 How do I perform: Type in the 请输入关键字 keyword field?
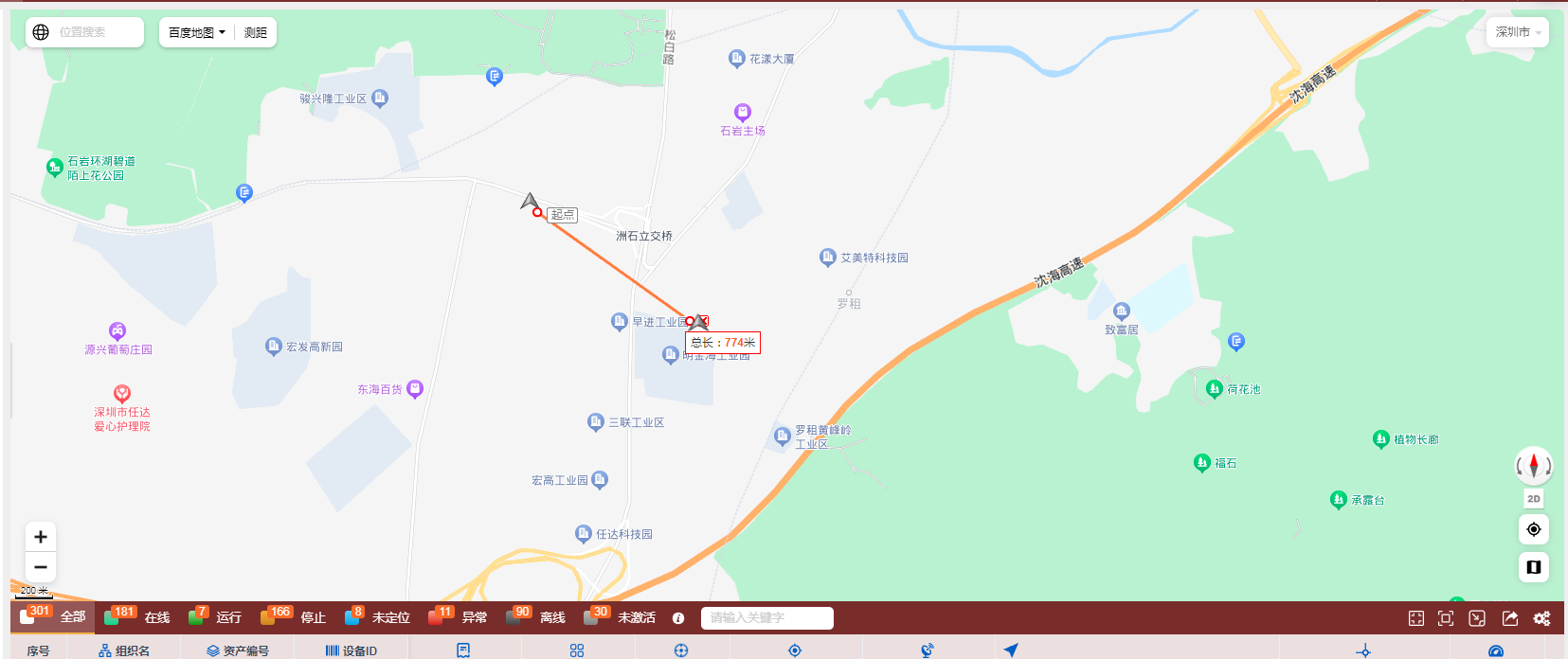(x=766, y=618)
